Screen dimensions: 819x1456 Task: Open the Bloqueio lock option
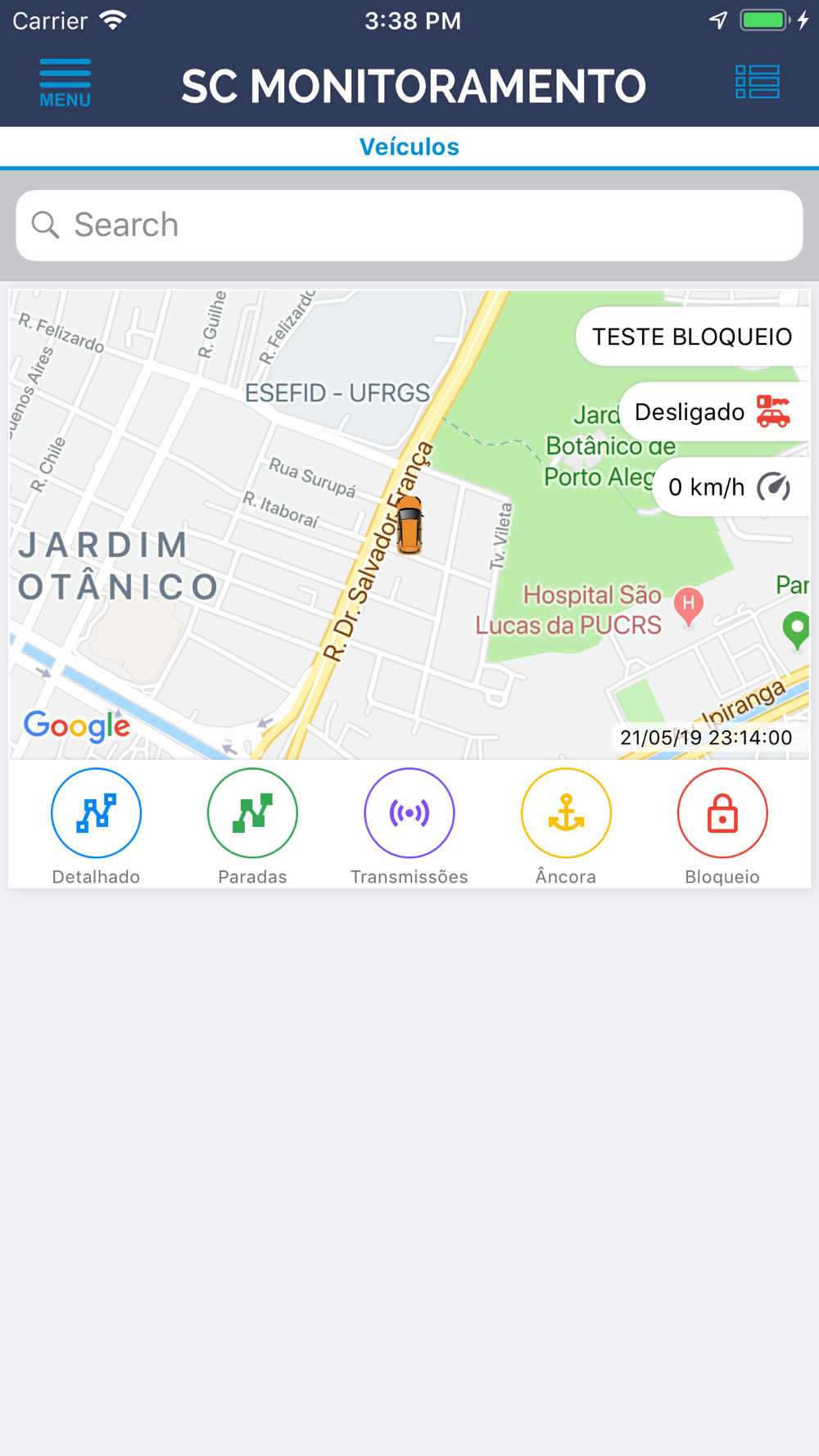(x=722, y=826)
